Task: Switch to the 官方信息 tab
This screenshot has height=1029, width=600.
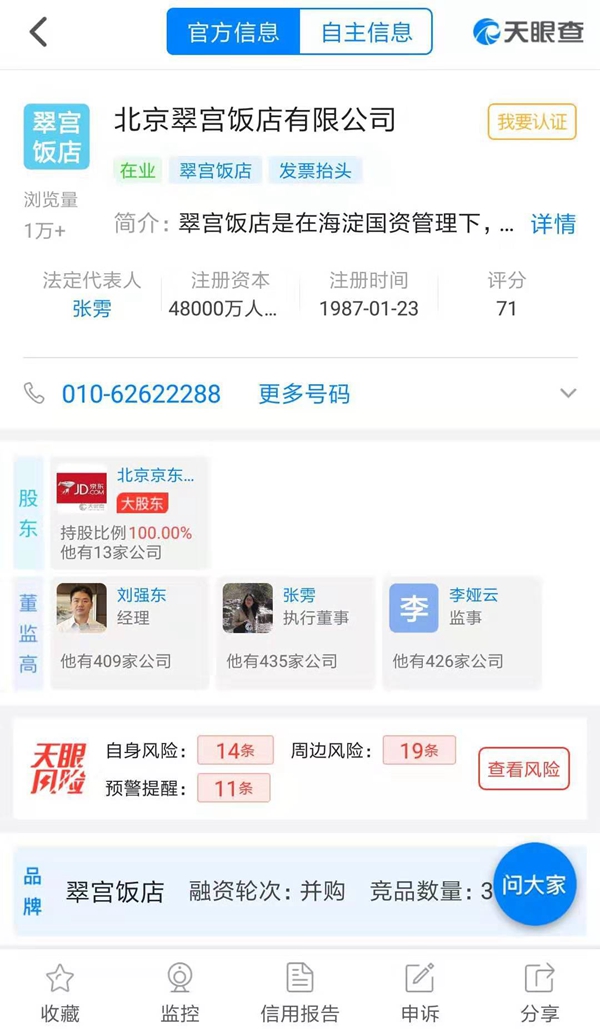Action: pyautogui.click(x=233, y=32)
